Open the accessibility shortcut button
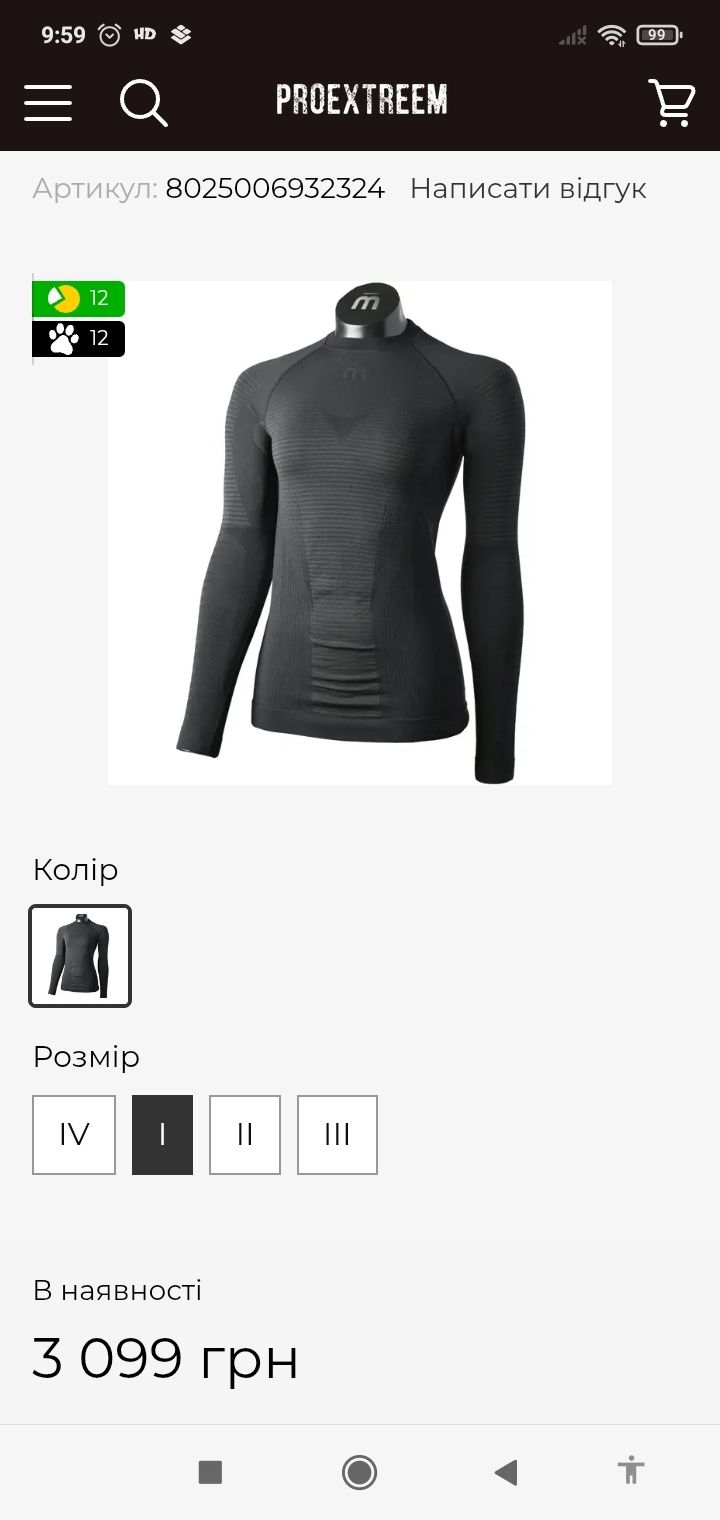Viewport: 720px width, 1520px height. pos(631,1470)
